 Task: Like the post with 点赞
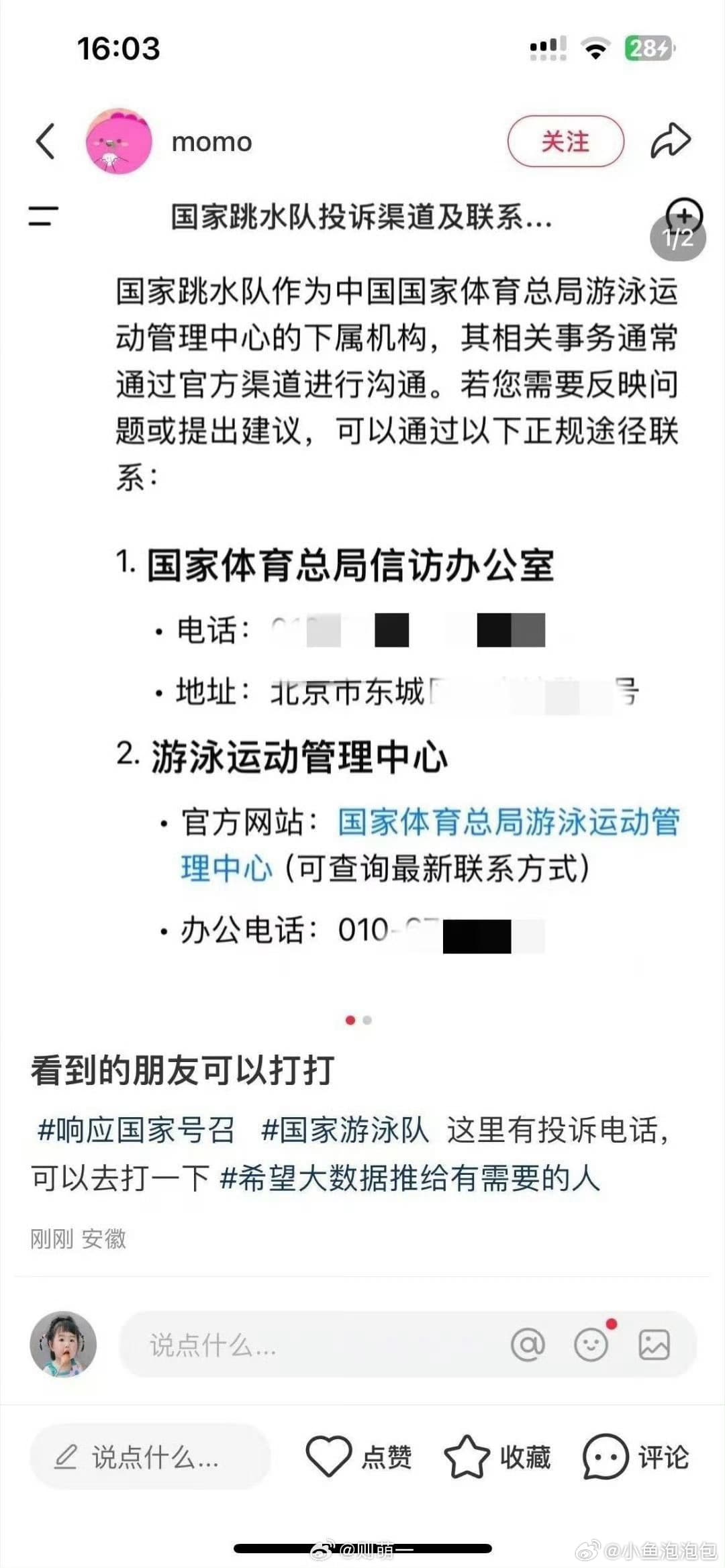tap(358, 1457)
